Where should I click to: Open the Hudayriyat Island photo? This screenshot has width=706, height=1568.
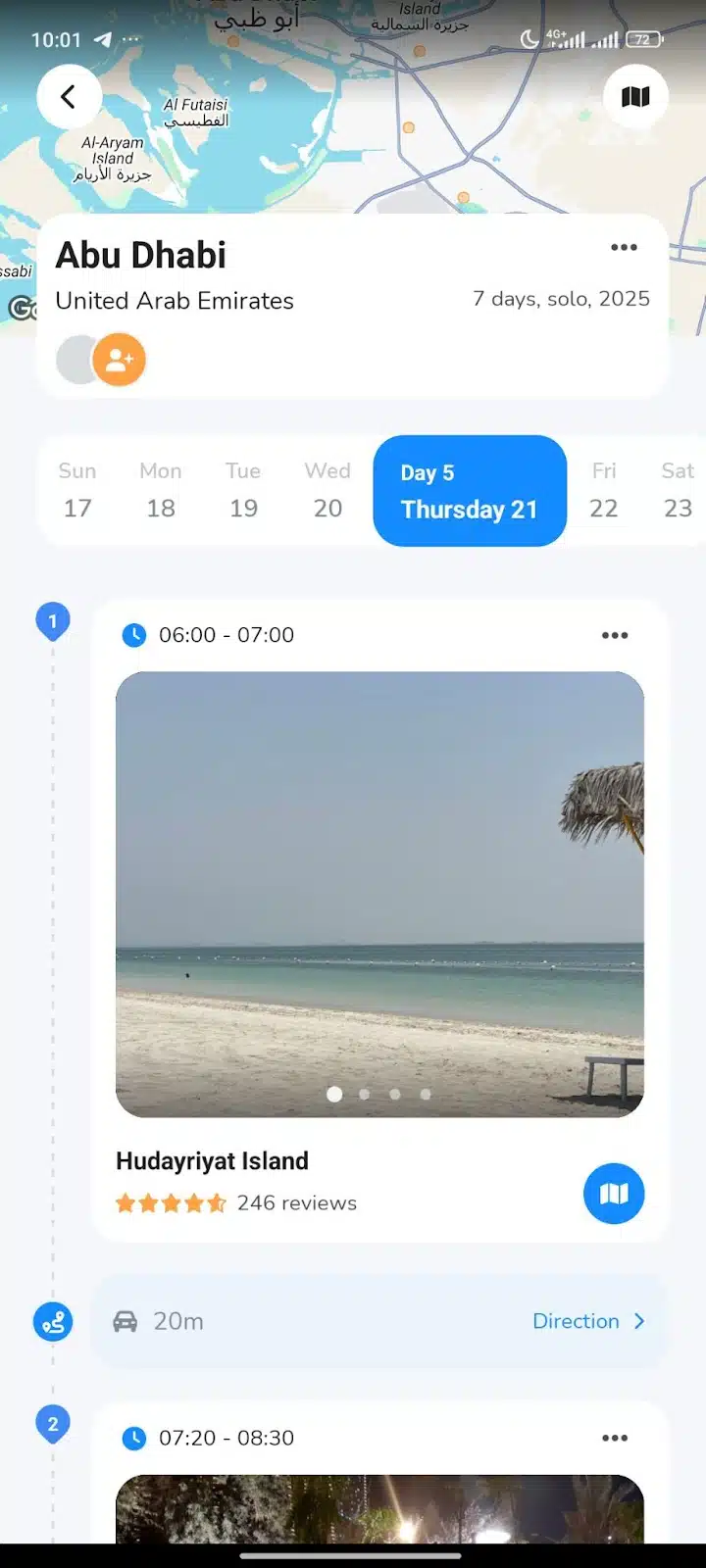[379, 882]
